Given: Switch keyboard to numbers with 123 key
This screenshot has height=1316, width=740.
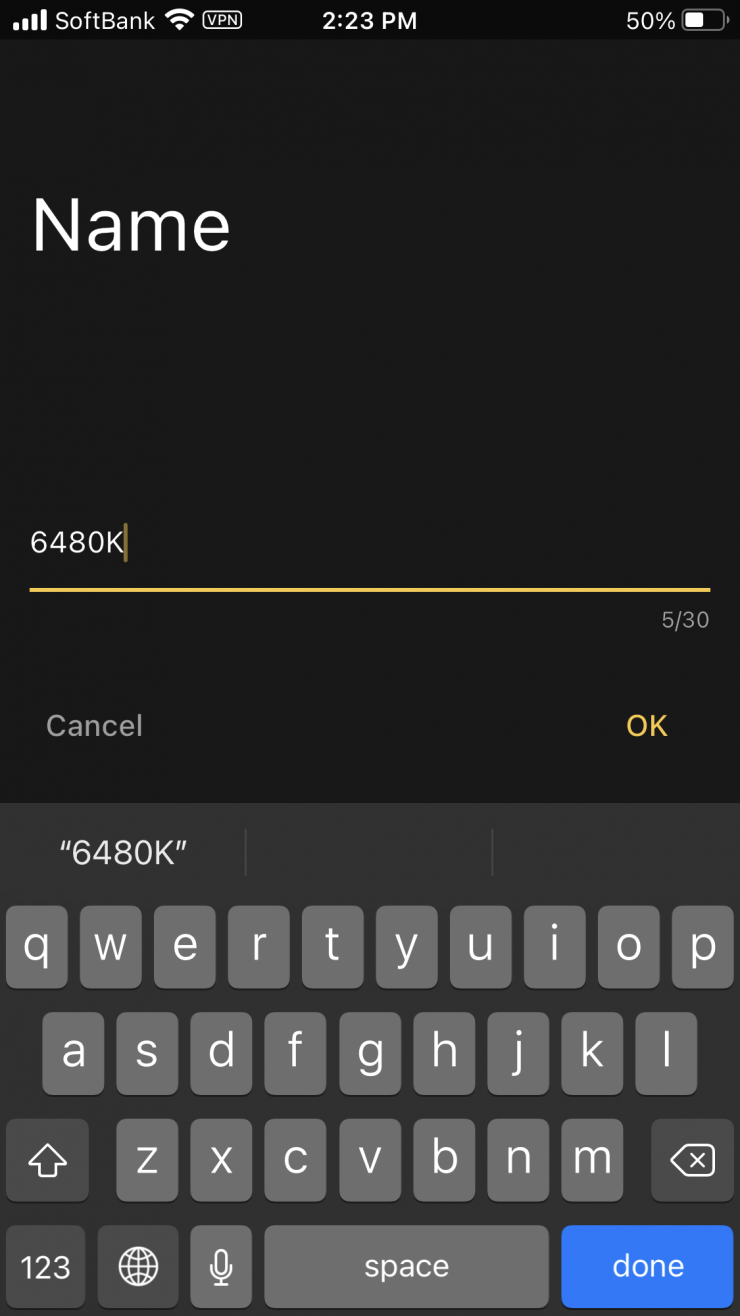Looking at the screenshot, I should click(x=46, y=1266).
